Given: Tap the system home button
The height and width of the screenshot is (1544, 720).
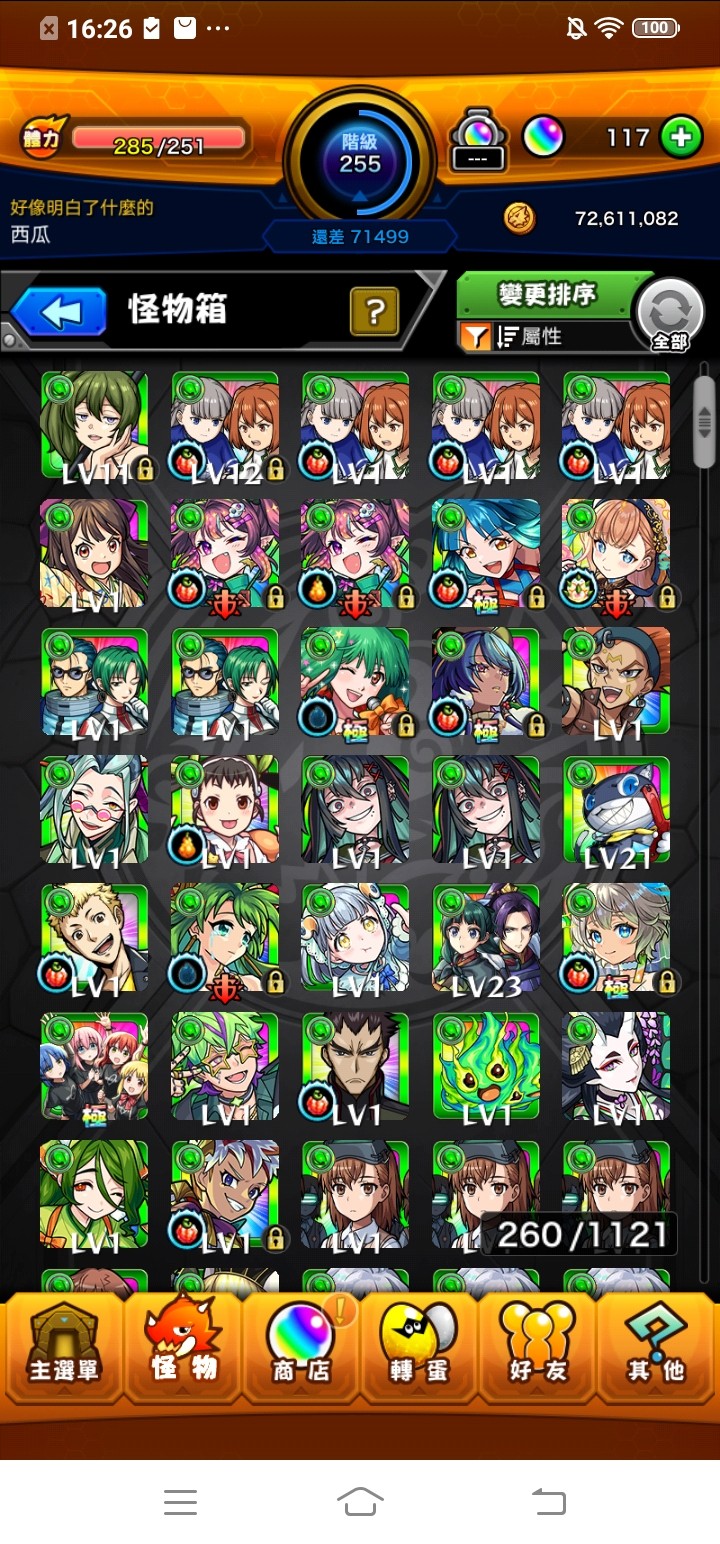Looking at the screenshot, I should point(360,1501).
